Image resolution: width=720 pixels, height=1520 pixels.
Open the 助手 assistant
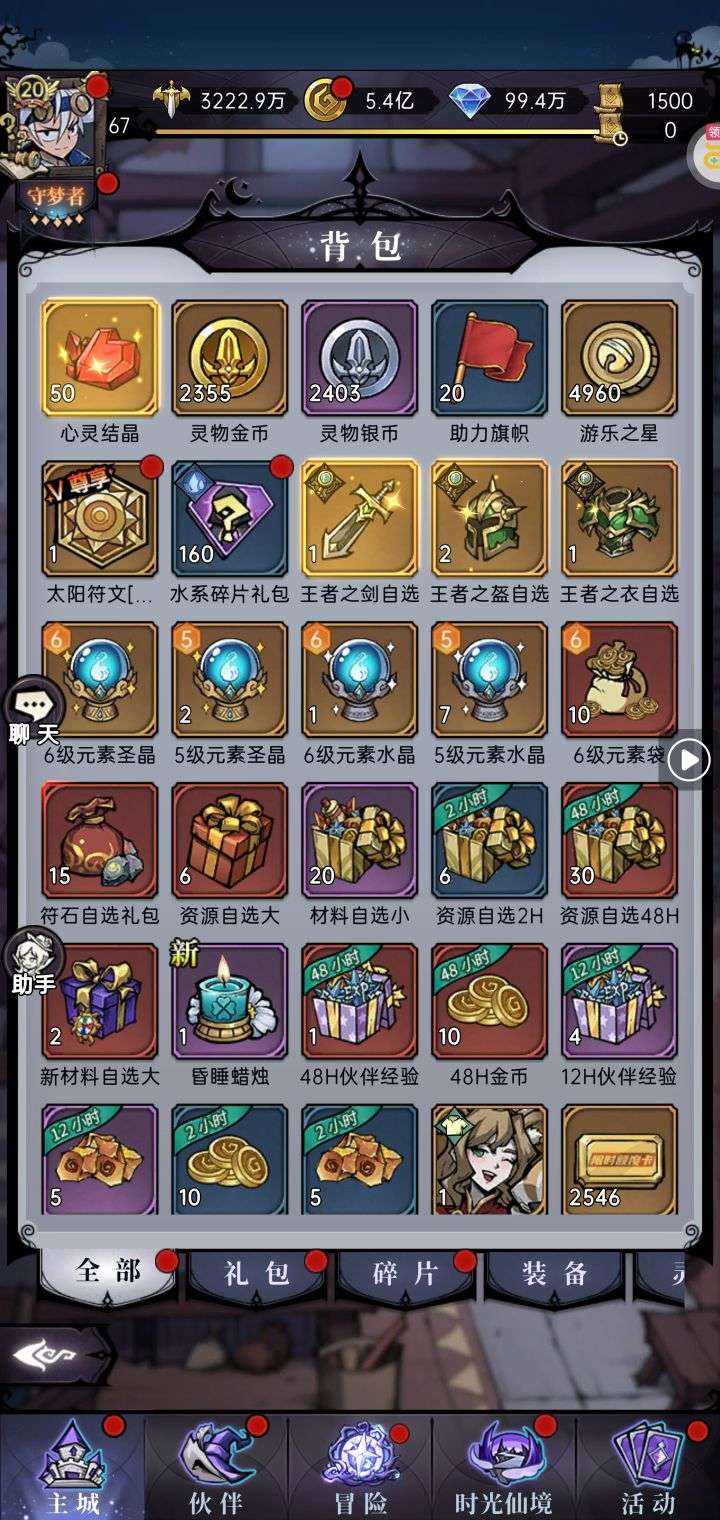pos(33,963)
